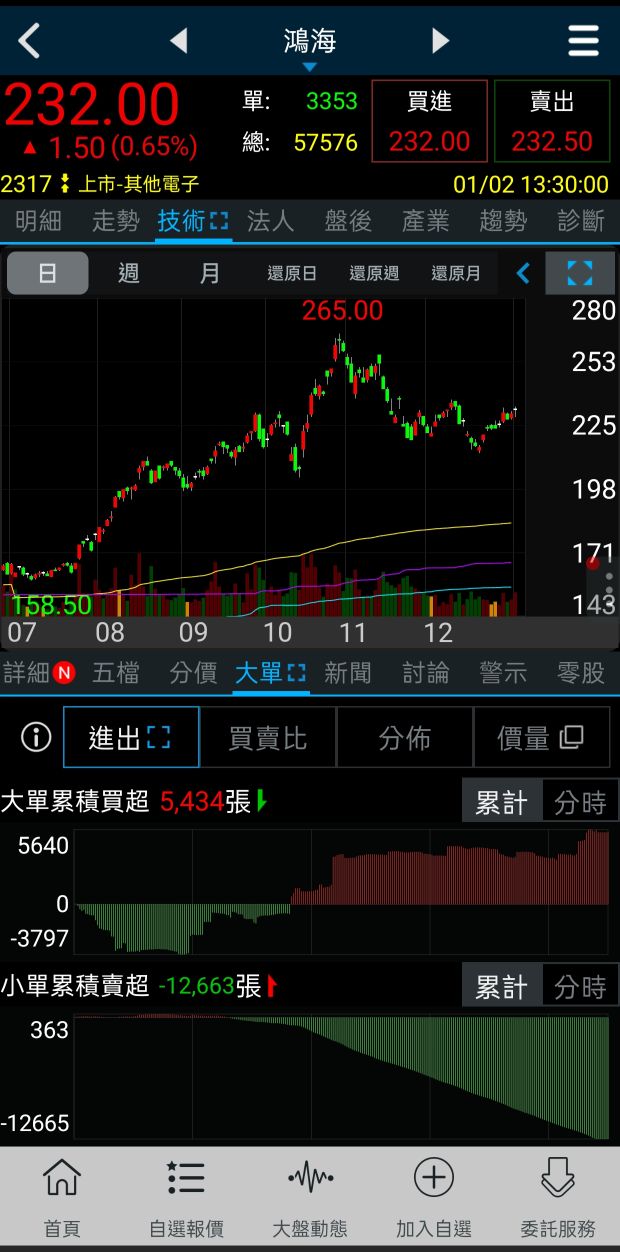This screenshot has height=1252, width=620.
Task: Switch to the 五檔 tab
Action: point(116,673)
